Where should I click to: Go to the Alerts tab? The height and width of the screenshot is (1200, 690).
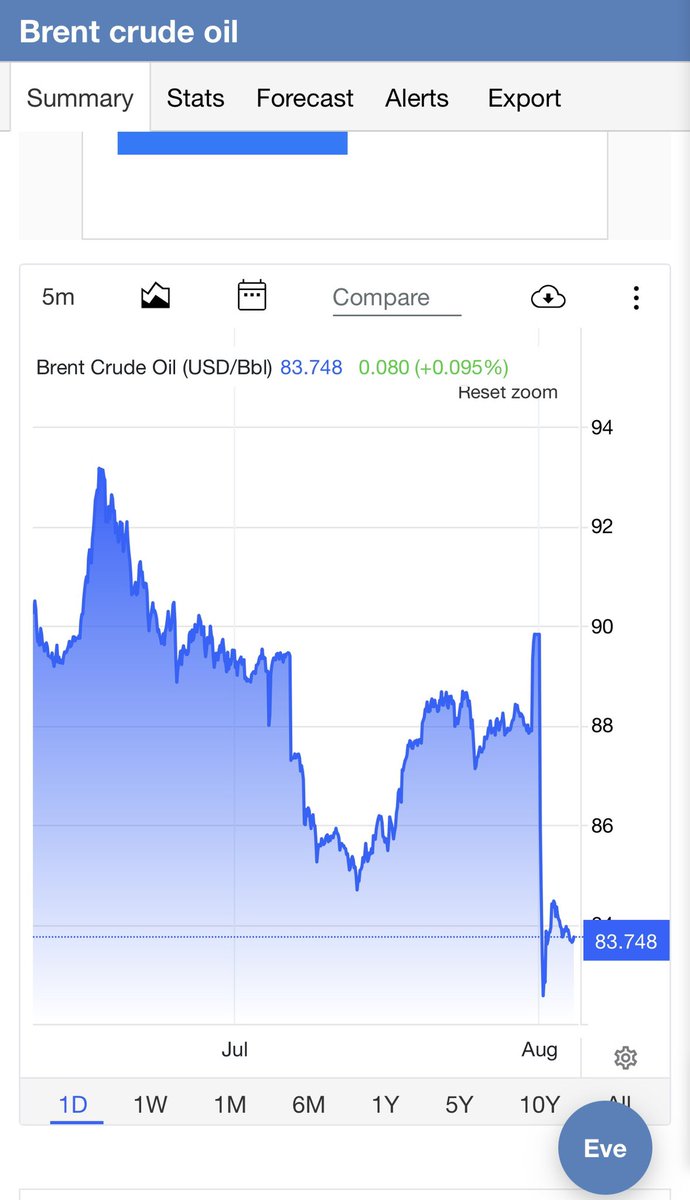pyautogui.click(x=417, y=98)
